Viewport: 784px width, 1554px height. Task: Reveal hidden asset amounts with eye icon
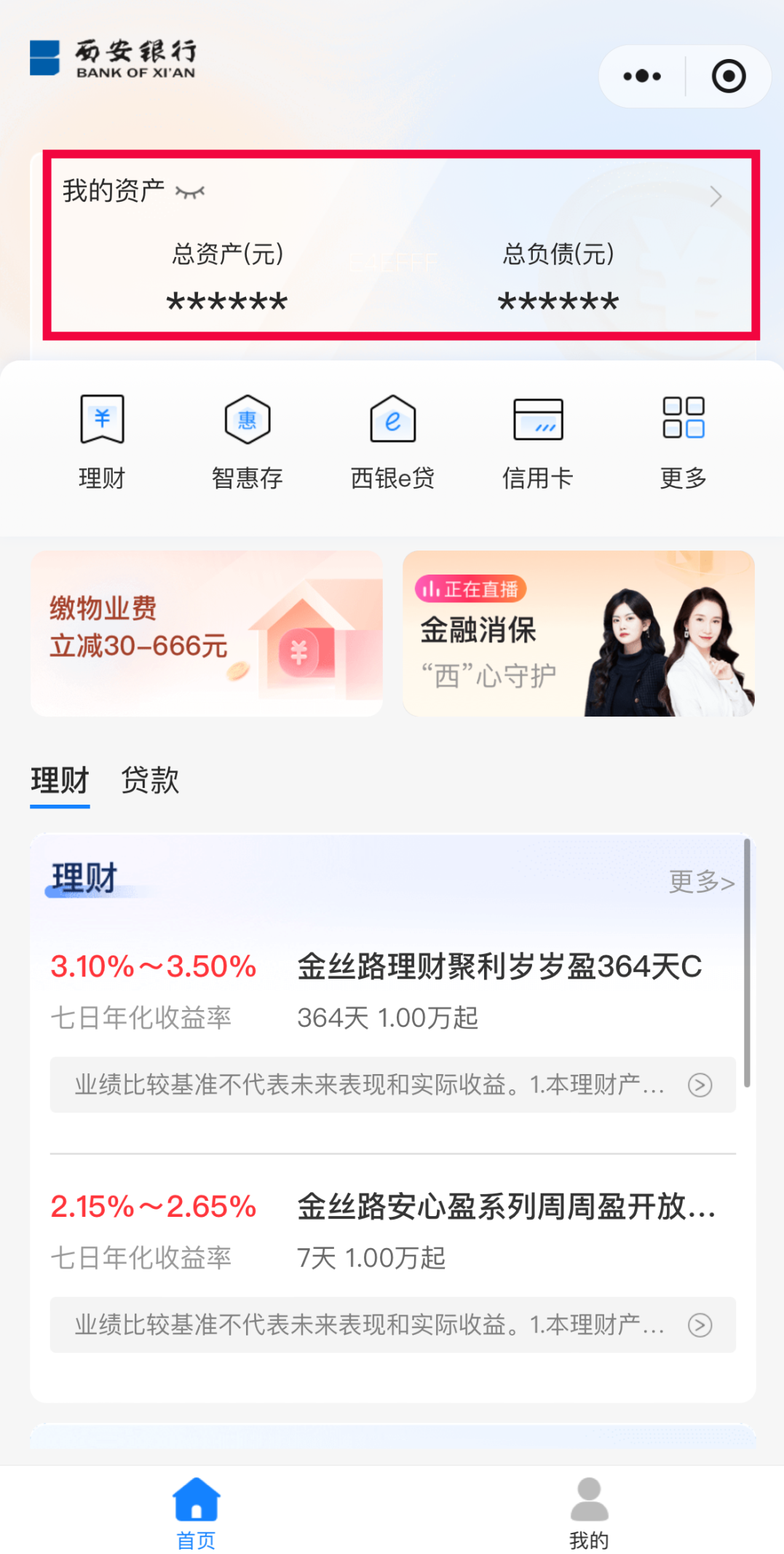[x=190, y=192]
